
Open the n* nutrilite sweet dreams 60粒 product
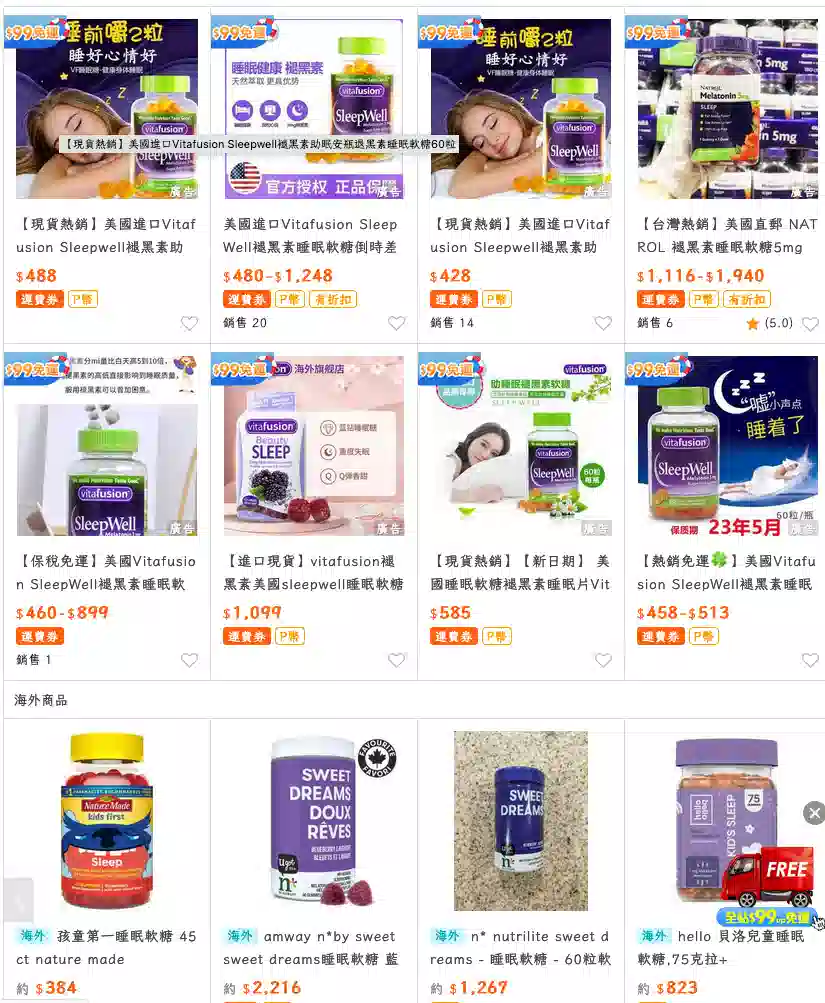tap(520, 822)
